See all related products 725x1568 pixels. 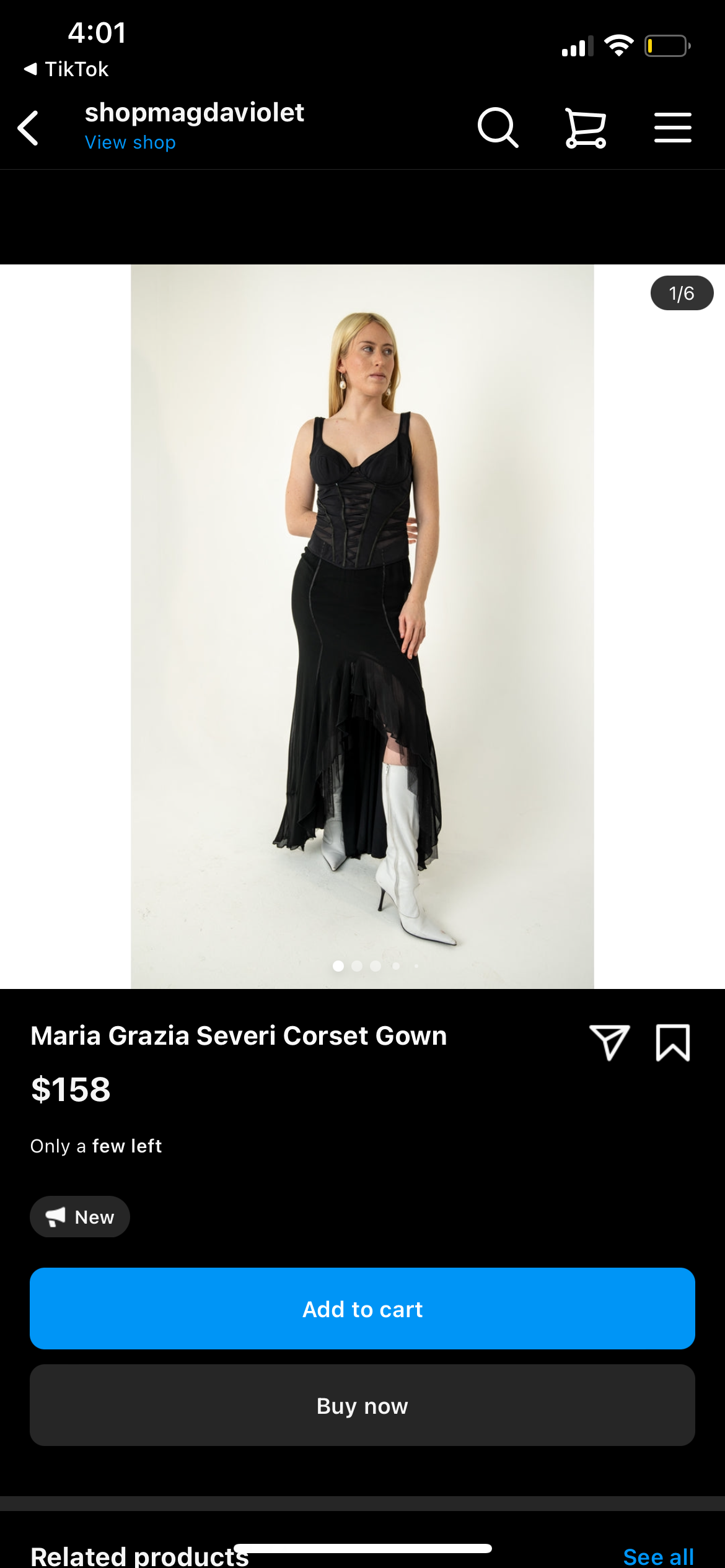pos(657,1555)
